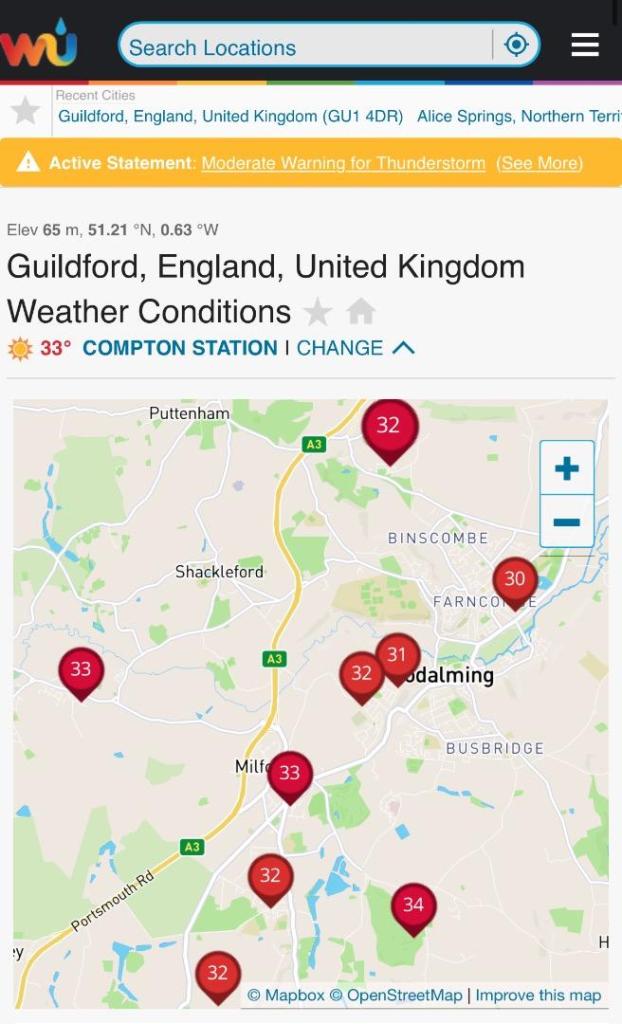Tap the Improve this map link
The height and width of the screenshot is (1024, 622).
[538, 995]
